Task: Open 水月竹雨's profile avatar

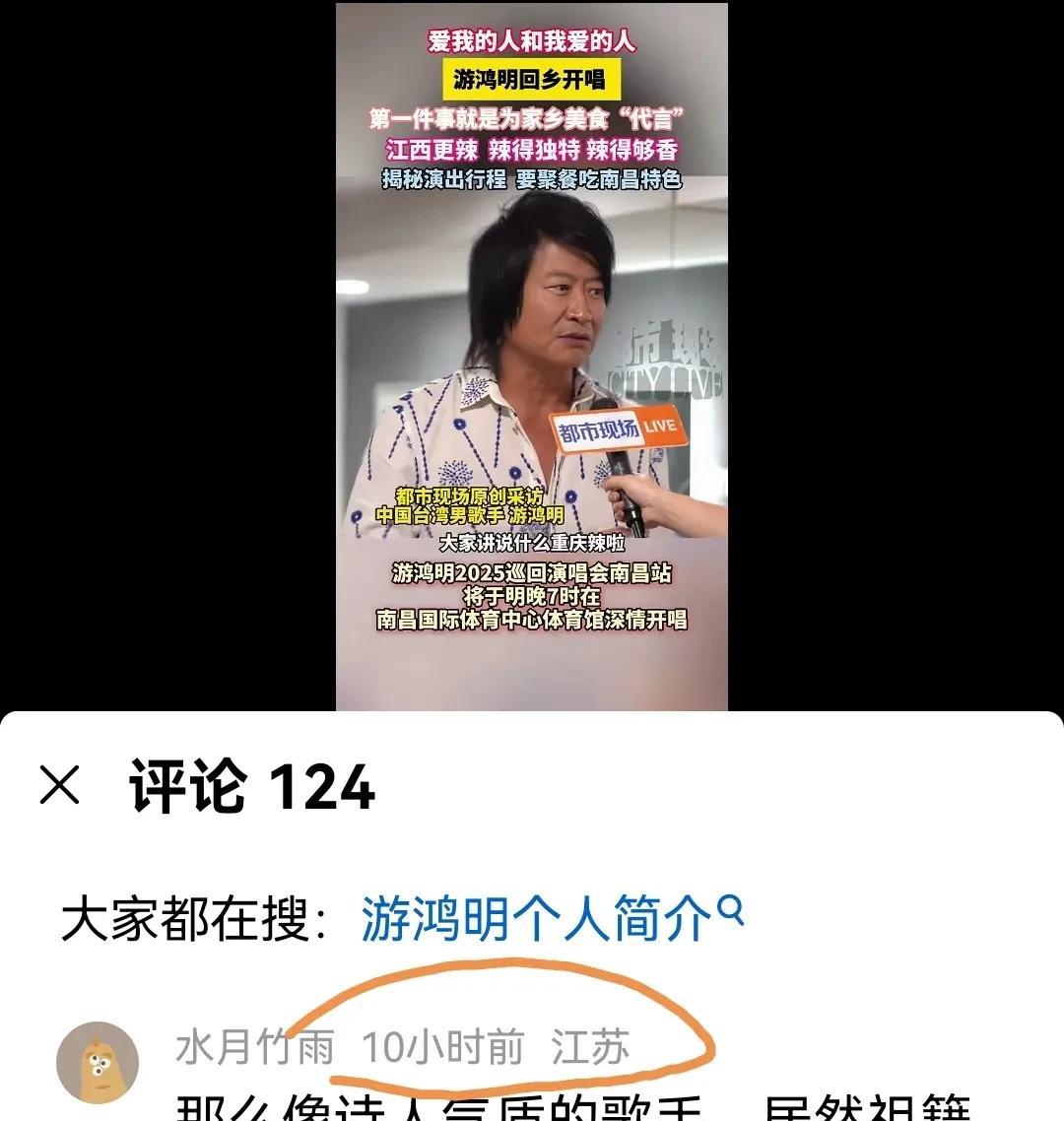Action: [x=97, y=1063]
